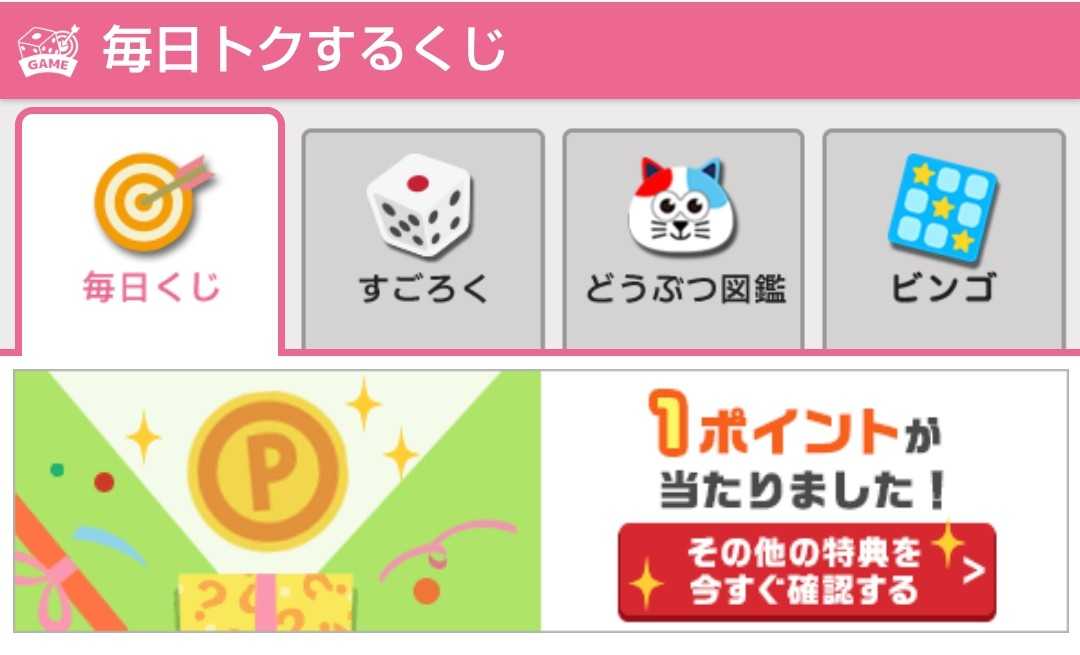Switch to the すごろく tab
The height and width of the screenshot is (655, 1080).
coord(423,240)
